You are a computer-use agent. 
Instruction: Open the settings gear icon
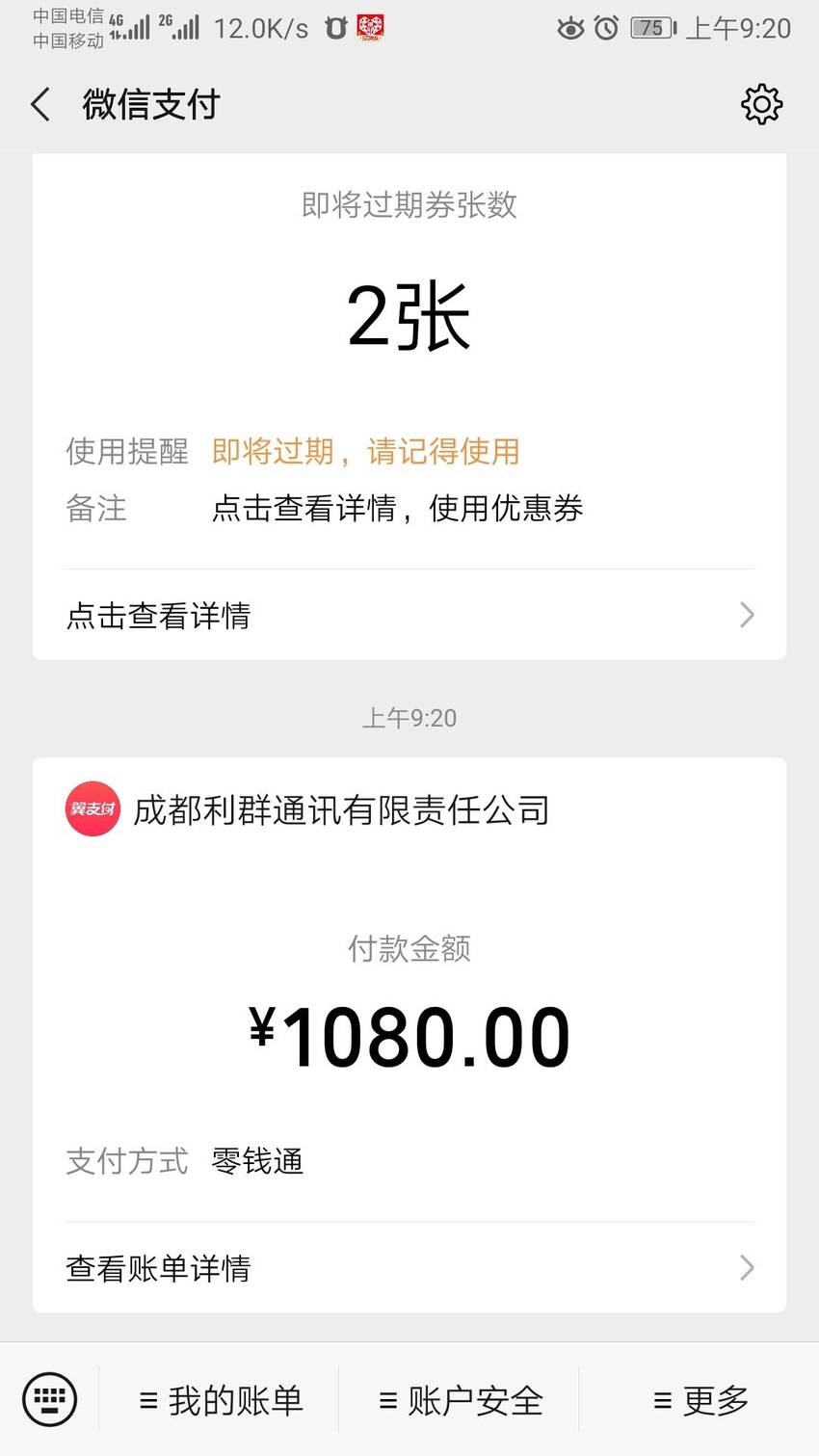point(761,104)
